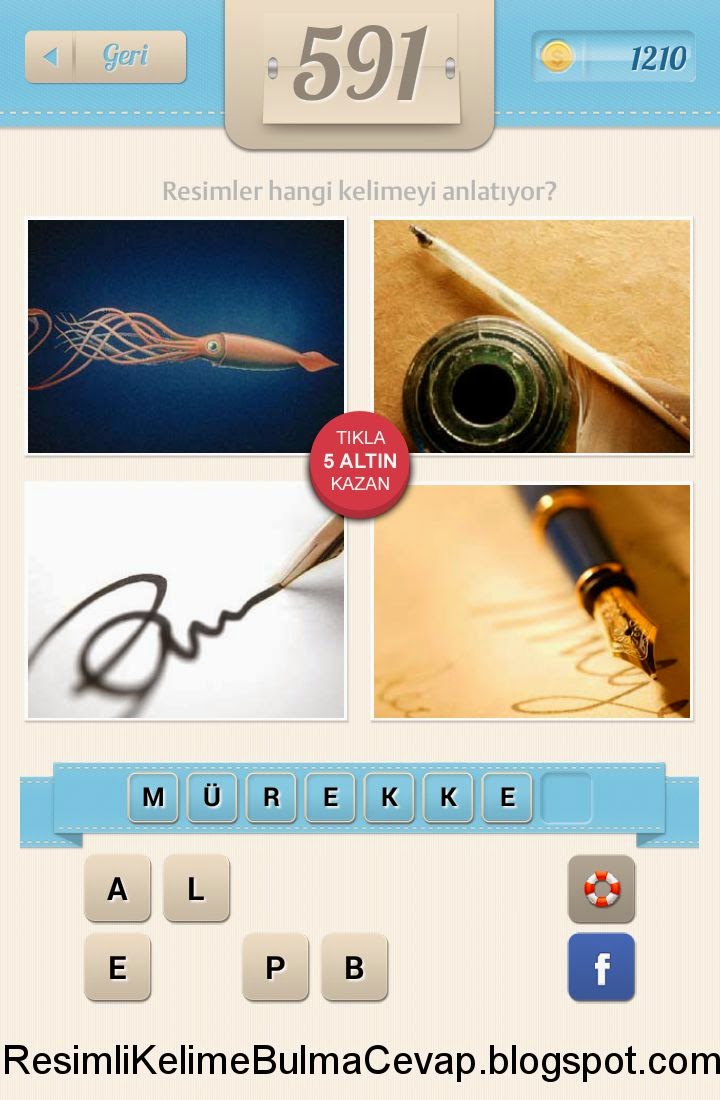Go back with the Geri button
The height and width of the screenshot is (1100, 720).
click(x=105, y=56)
